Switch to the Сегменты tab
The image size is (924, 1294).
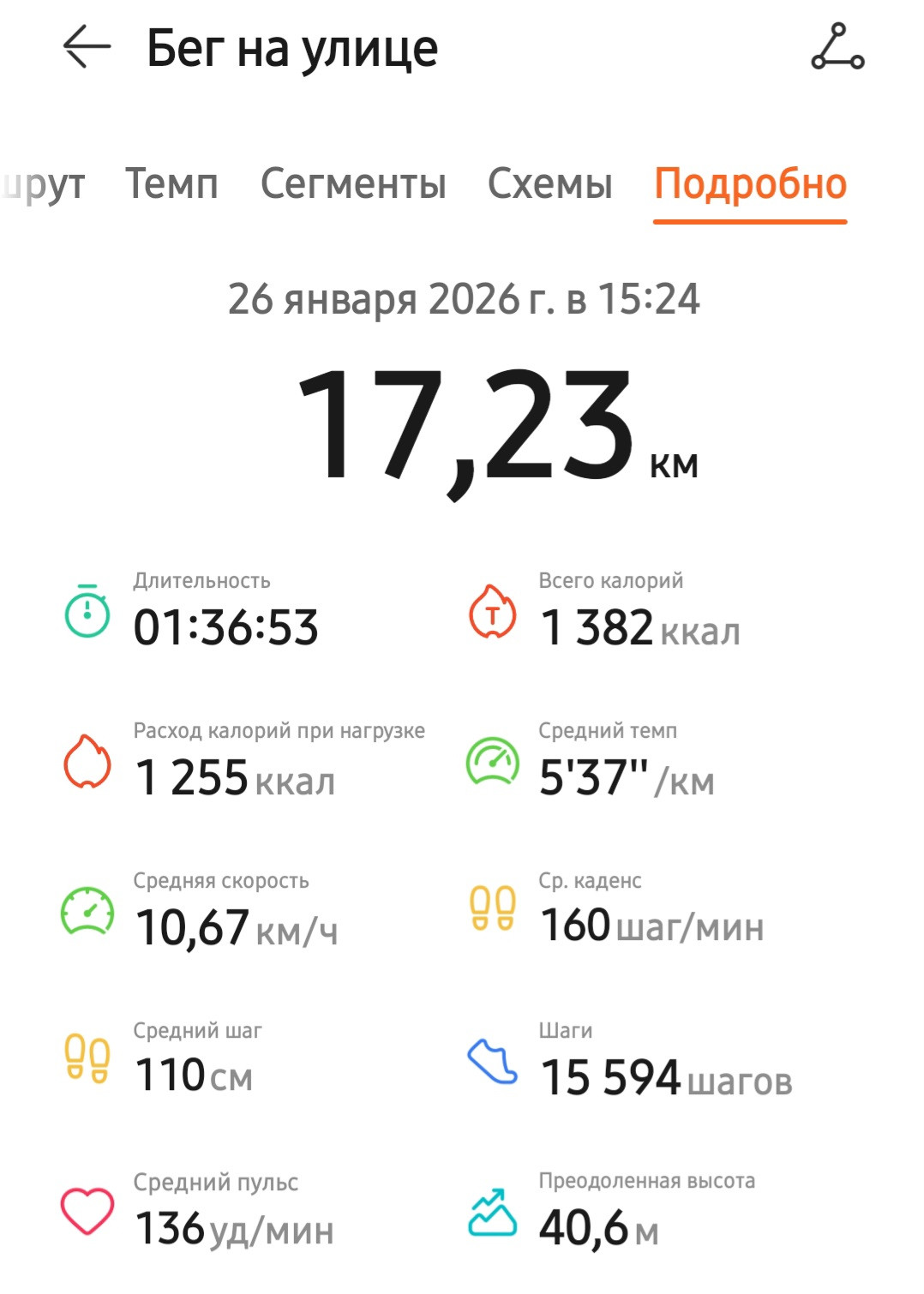[353, 183]
